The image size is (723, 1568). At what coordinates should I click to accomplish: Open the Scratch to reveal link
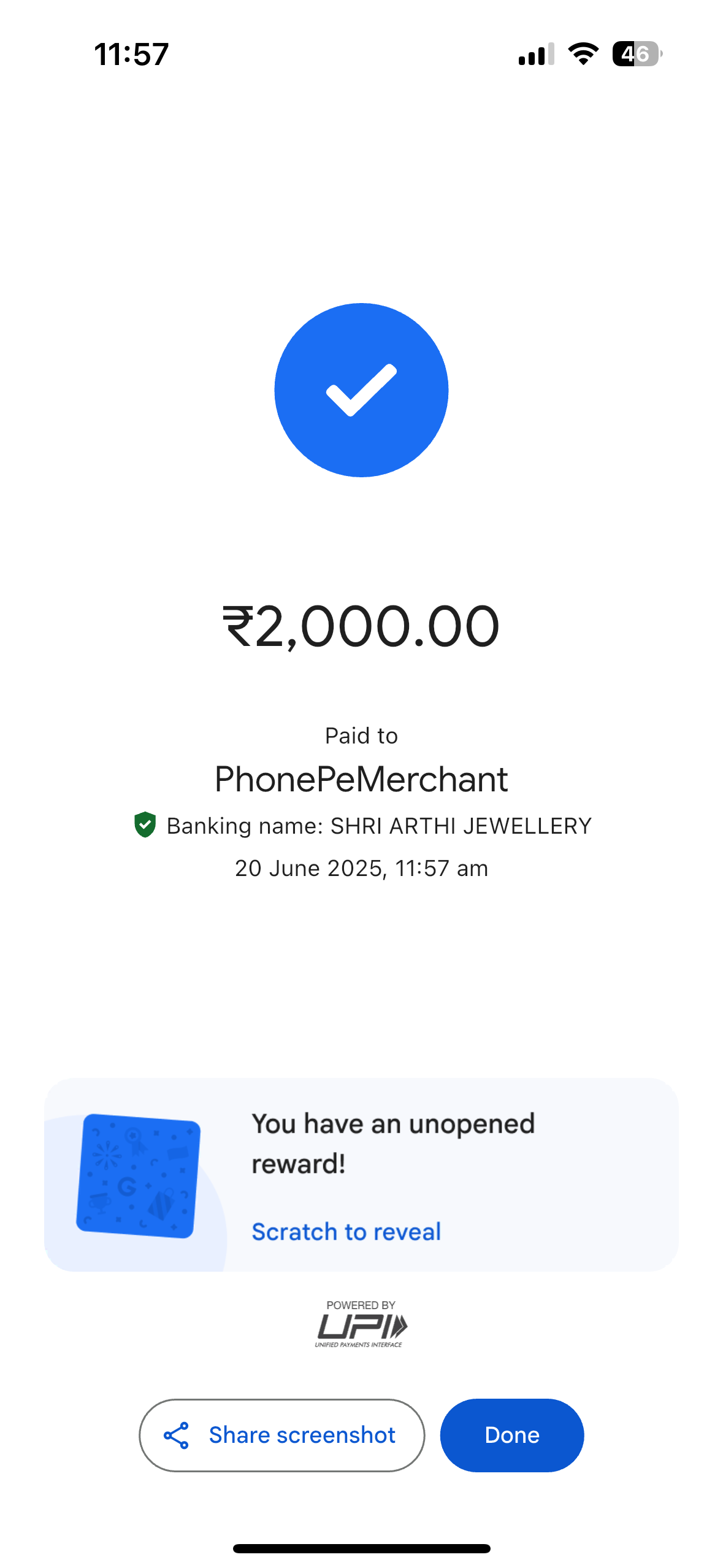click(x=346, y=1231)
